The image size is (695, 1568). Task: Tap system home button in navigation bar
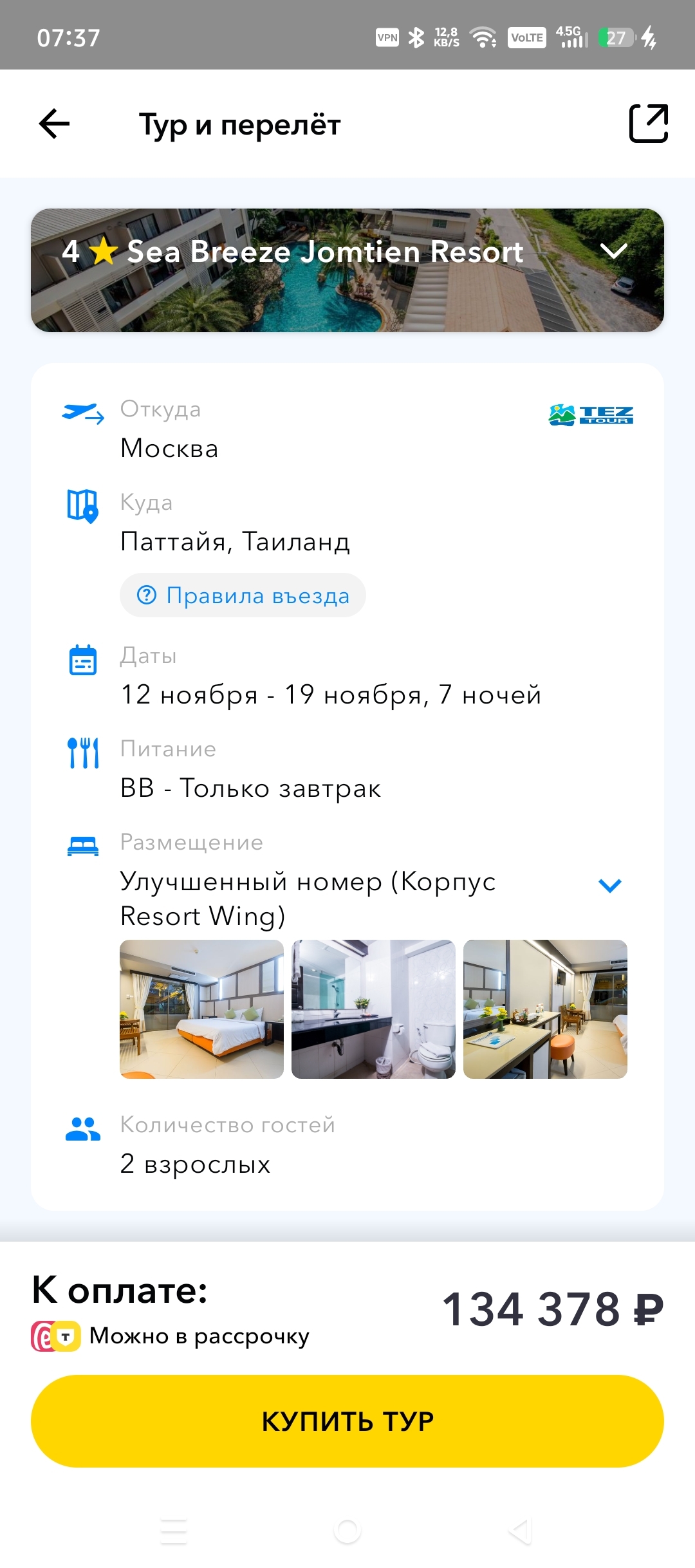point(347,1531)
